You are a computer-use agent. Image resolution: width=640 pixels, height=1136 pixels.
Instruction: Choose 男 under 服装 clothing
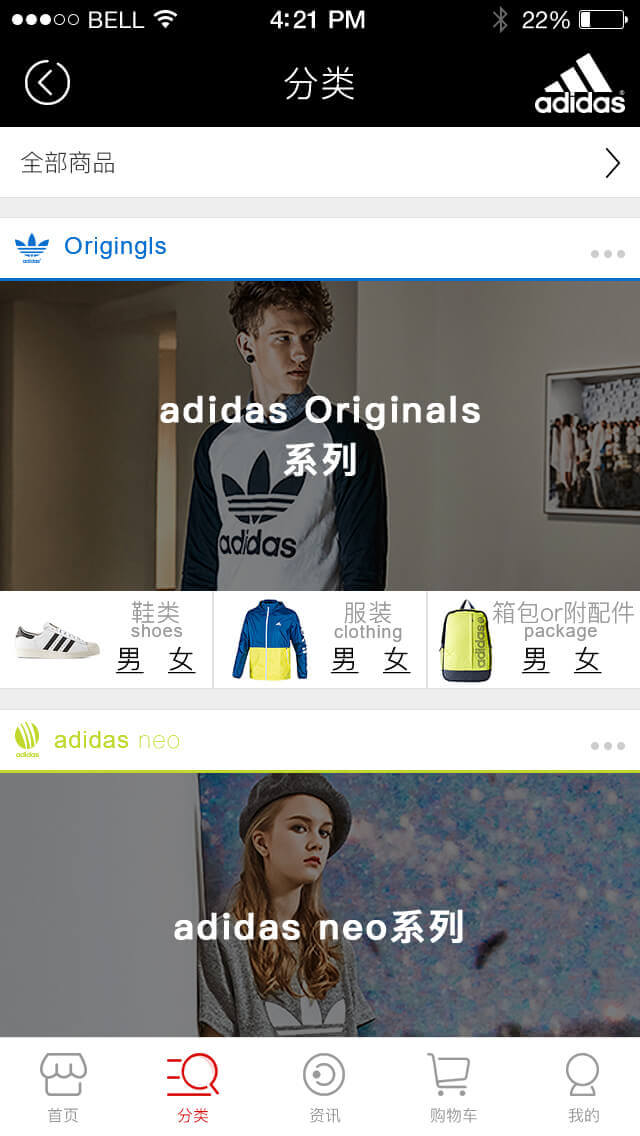point(345,660)
